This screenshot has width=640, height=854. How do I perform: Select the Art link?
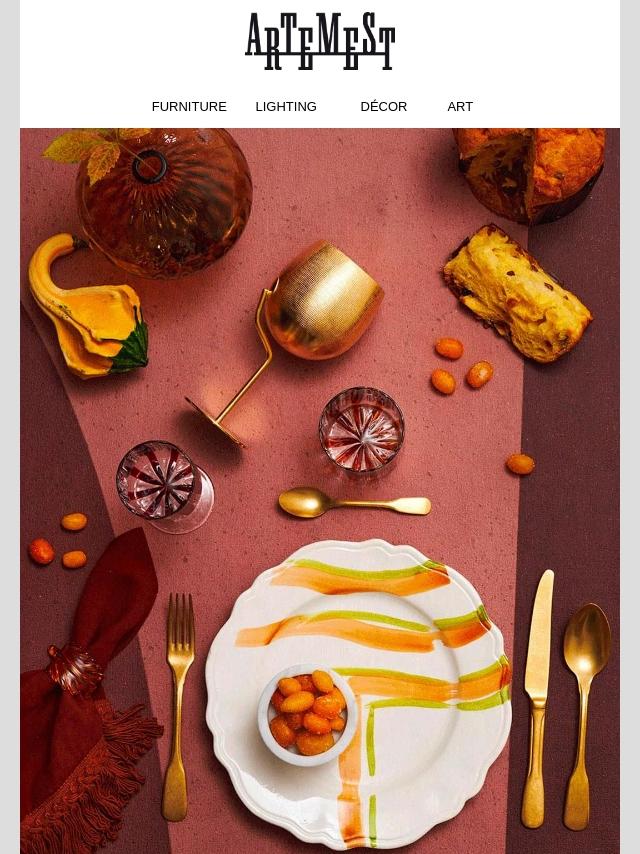point(460,107)
